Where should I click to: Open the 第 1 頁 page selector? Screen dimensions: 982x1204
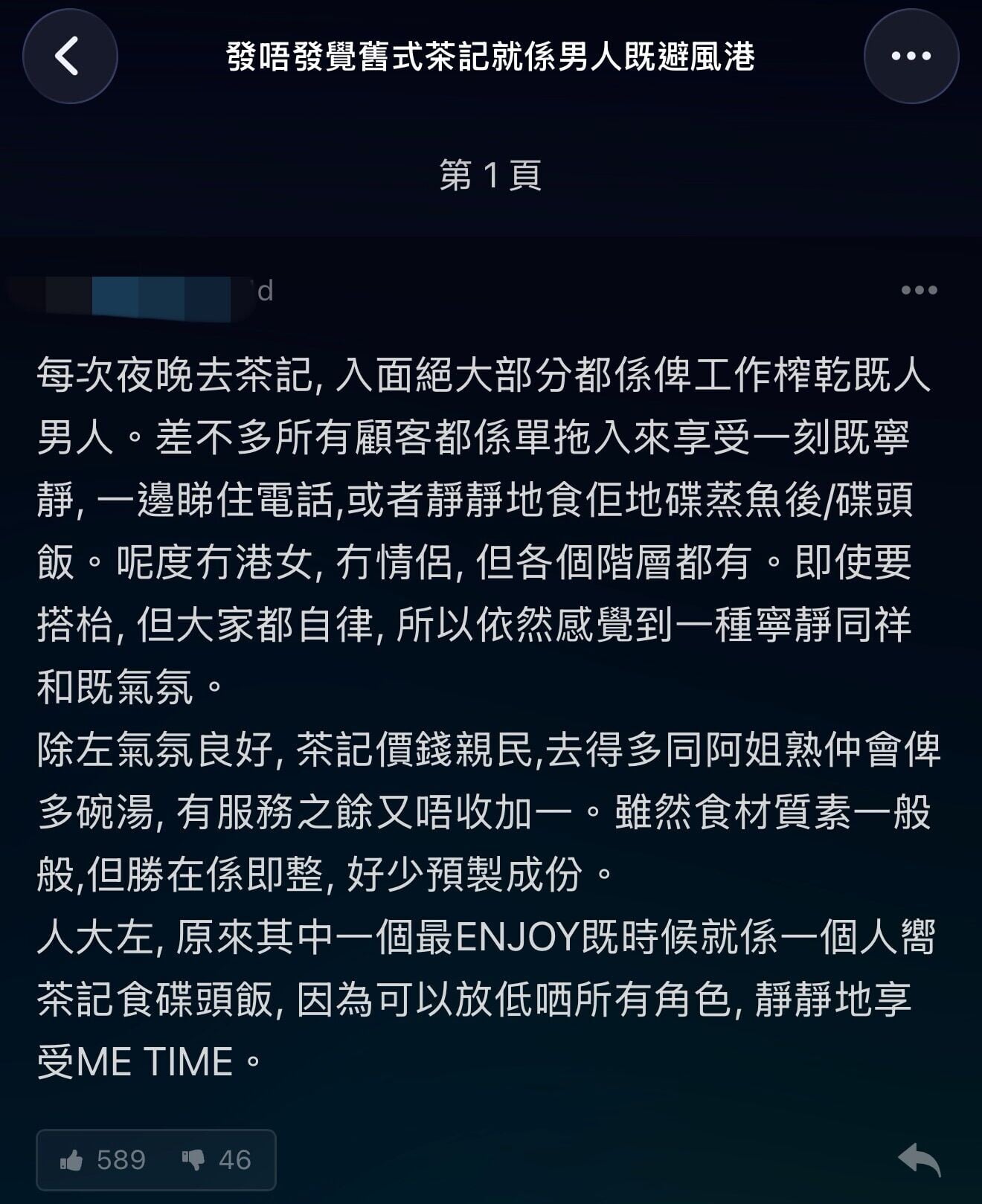[490, 176]
